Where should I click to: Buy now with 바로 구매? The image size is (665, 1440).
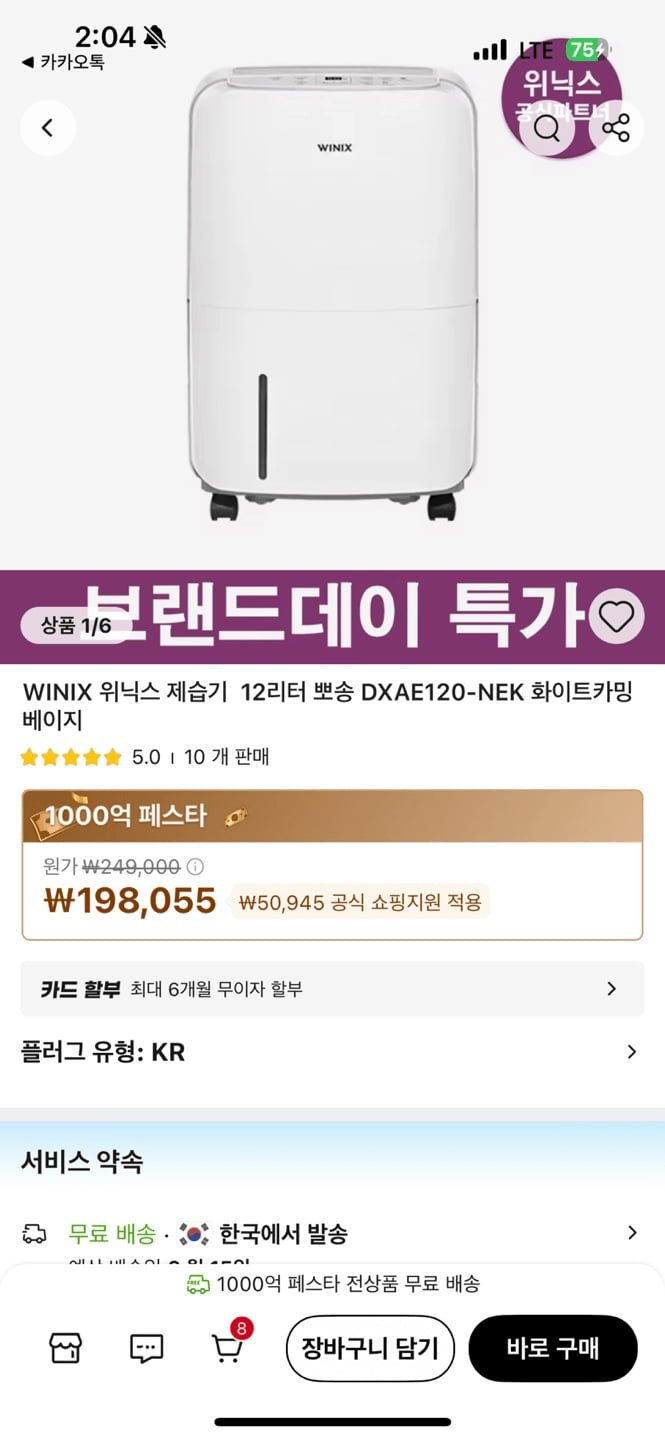pyautogui.click(x=552, y=1348)
